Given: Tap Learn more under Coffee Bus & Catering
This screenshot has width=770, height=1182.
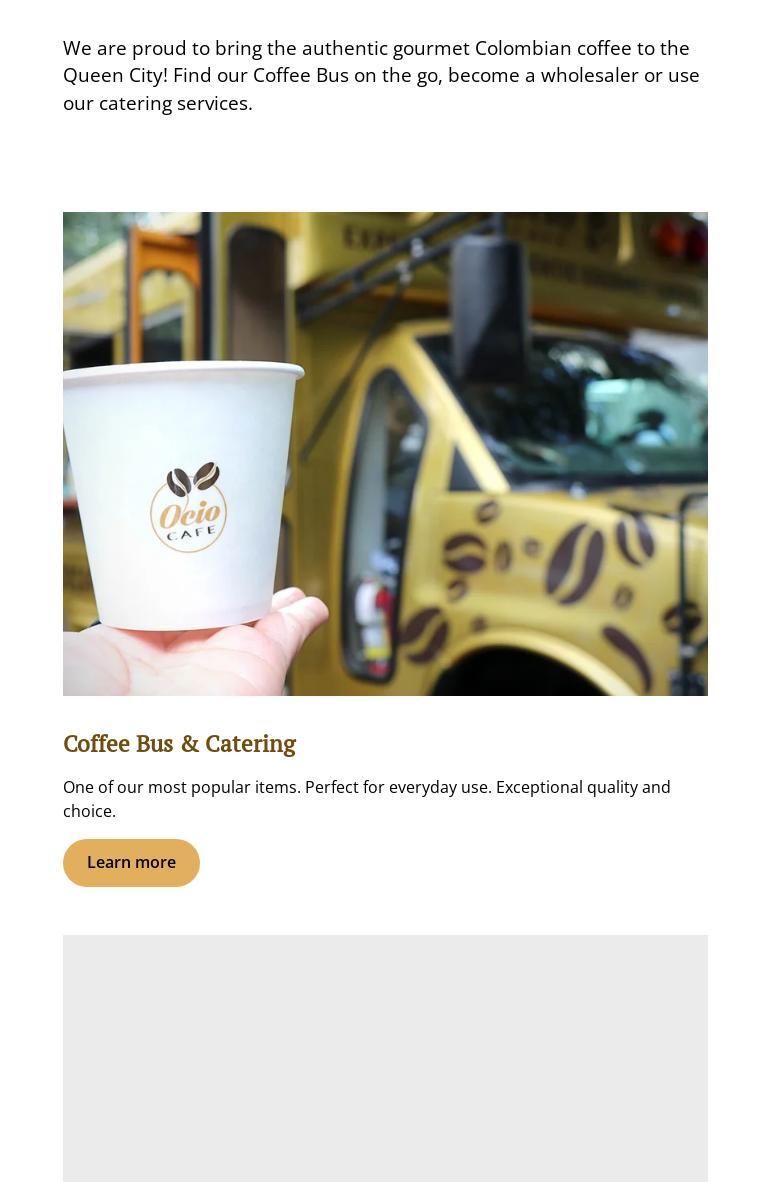Looking at the screenshot, I should point(131,862).
